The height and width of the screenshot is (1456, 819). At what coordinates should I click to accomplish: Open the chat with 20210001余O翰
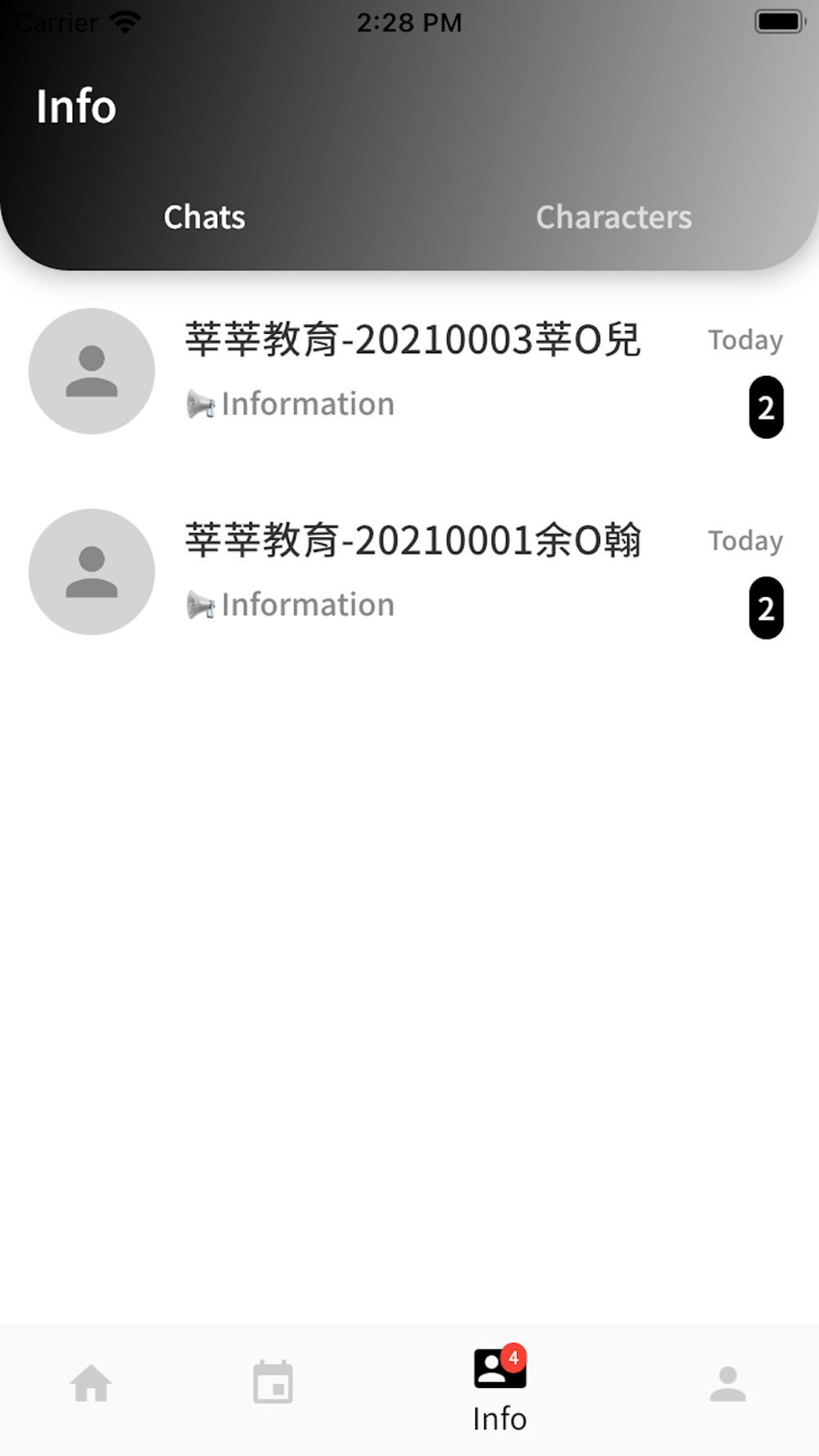[x=409, y=572]
